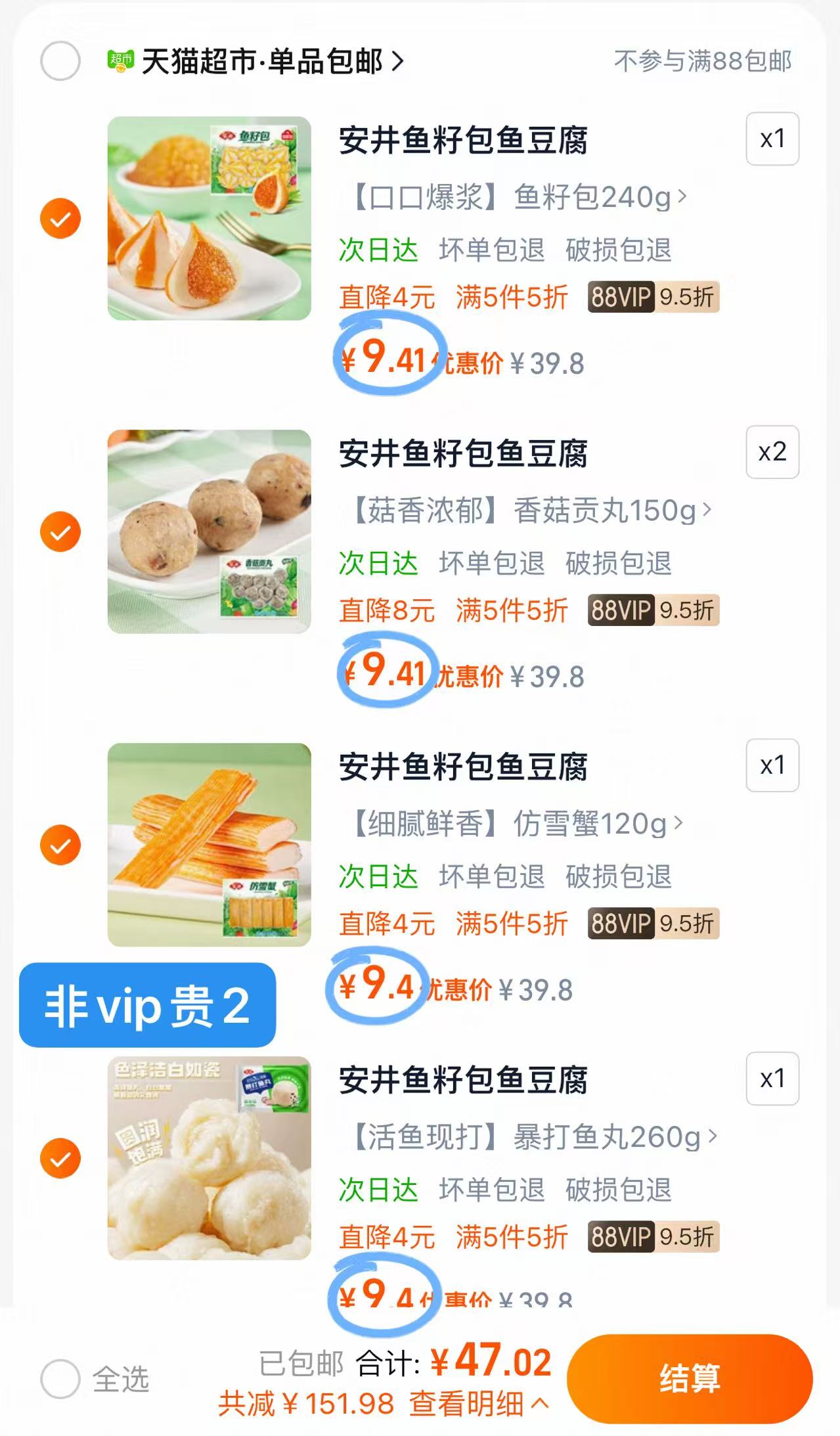Click the x1 quantity badge for 鱼籽包
Viewport: 840px width, 1436px height.
tap(772, 140)
